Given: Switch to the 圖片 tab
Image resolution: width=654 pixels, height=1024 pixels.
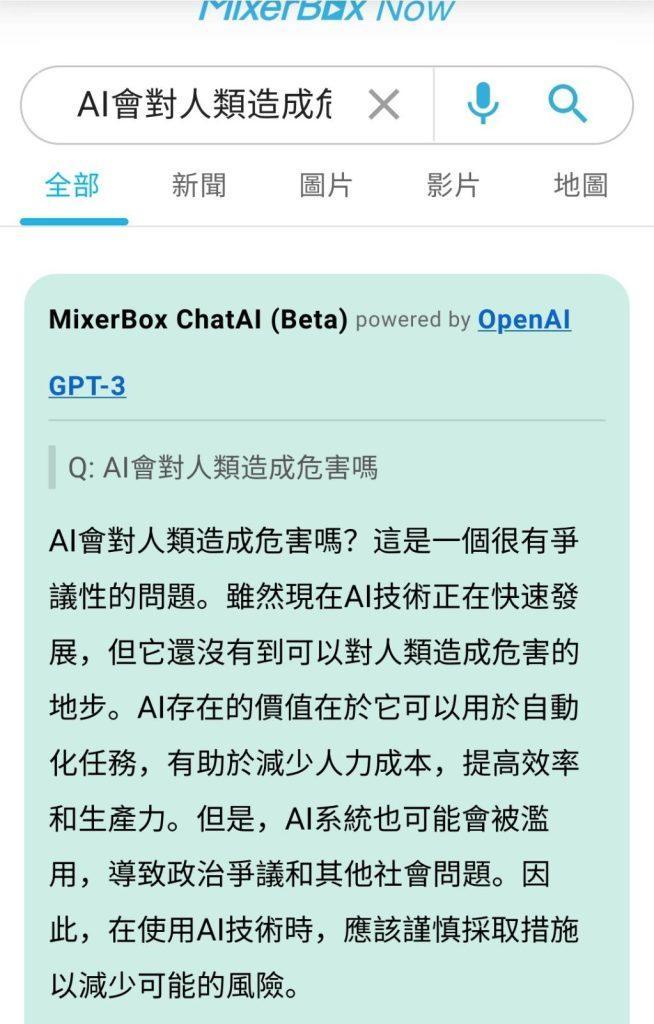Looking at the screenshot, I should pyautogui.click(x=326, y=185).
